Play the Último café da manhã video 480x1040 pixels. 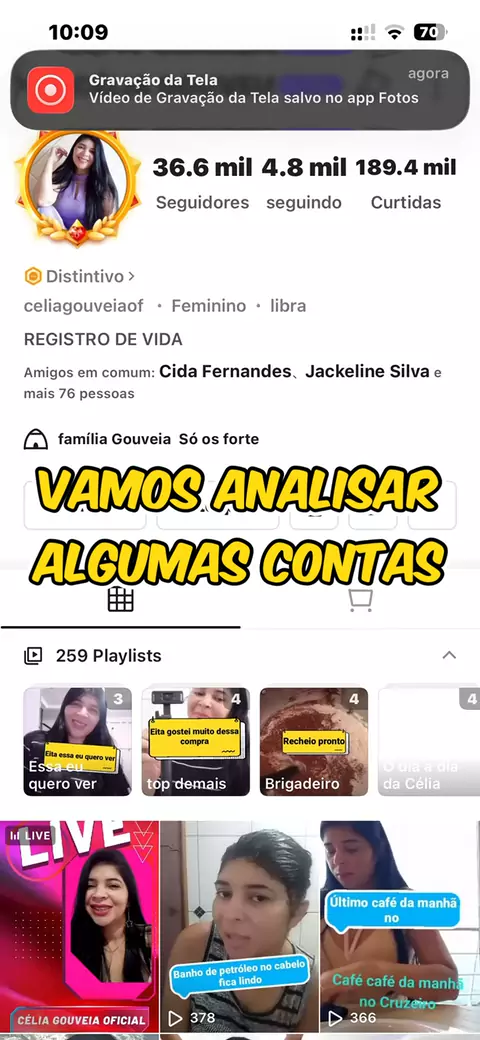400,926
